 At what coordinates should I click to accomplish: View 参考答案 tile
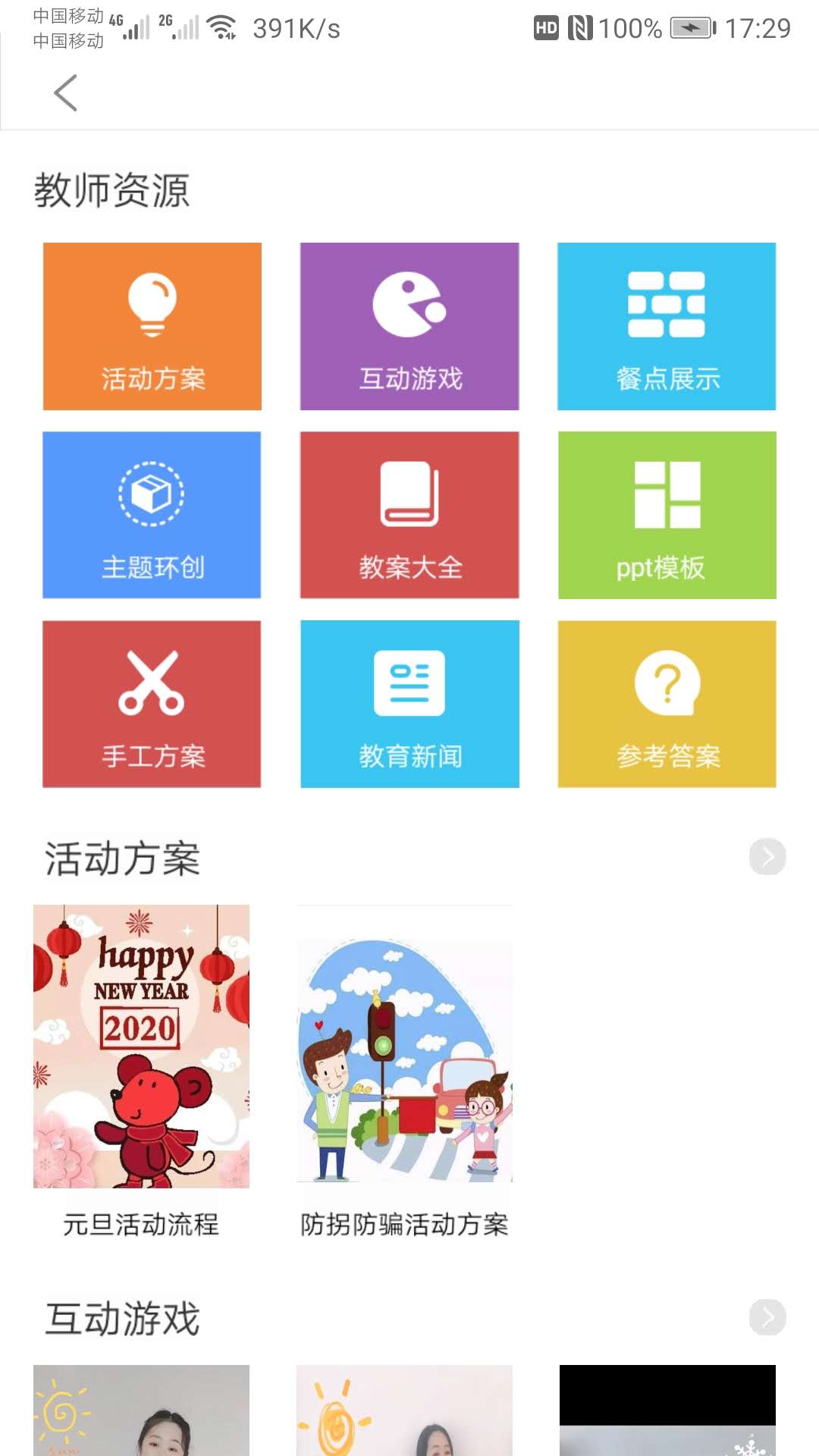point(667,704)
